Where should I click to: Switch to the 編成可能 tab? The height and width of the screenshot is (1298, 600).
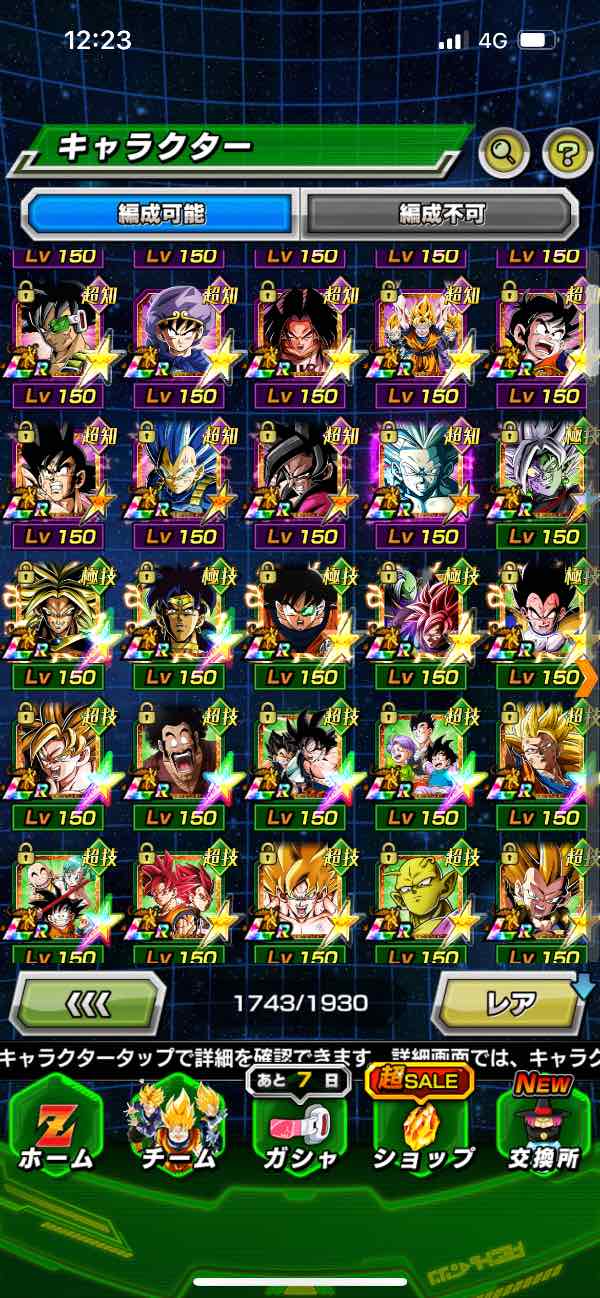click(x=161, y=213)
